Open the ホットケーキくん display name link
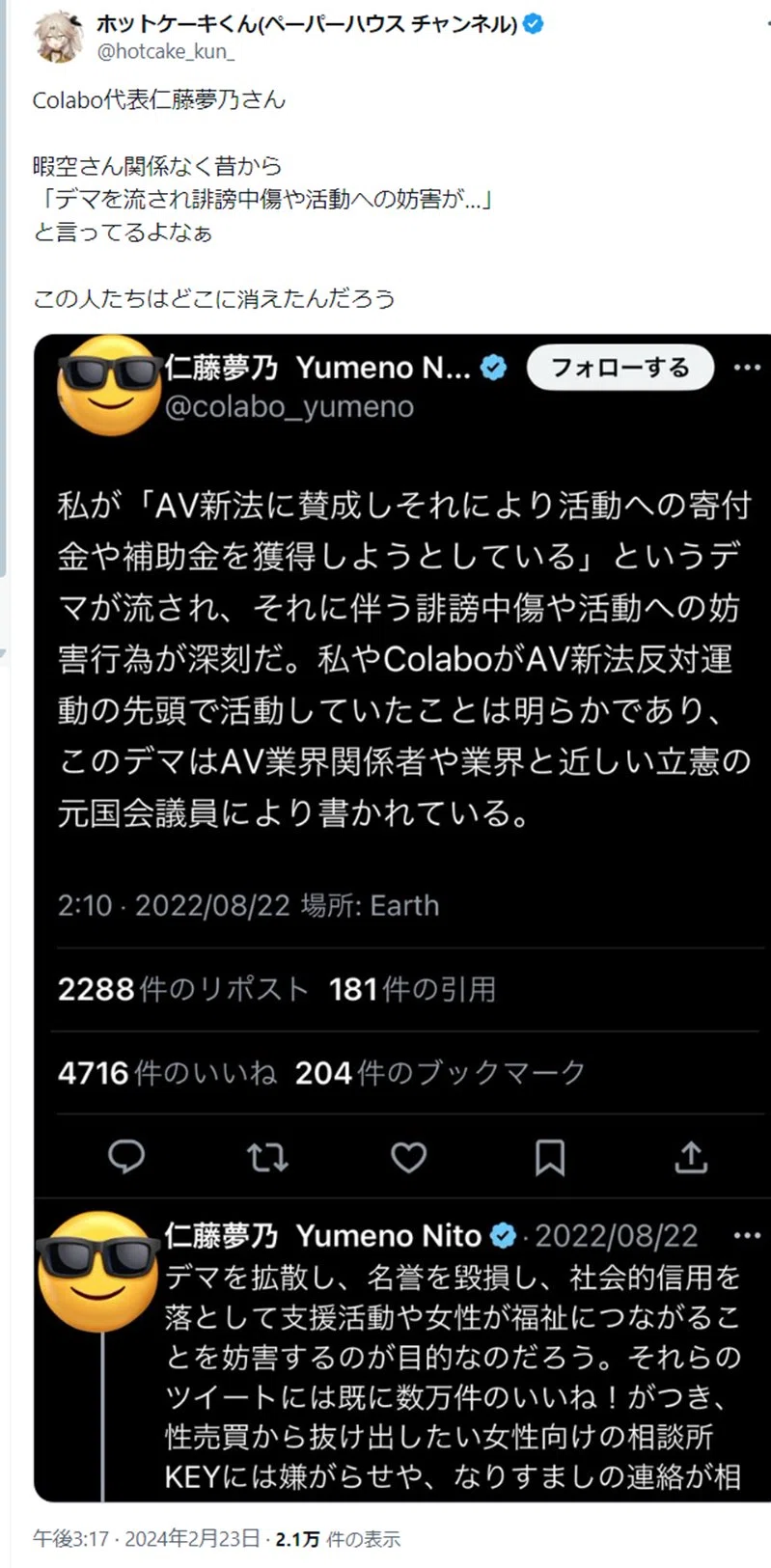 point(308,24)
